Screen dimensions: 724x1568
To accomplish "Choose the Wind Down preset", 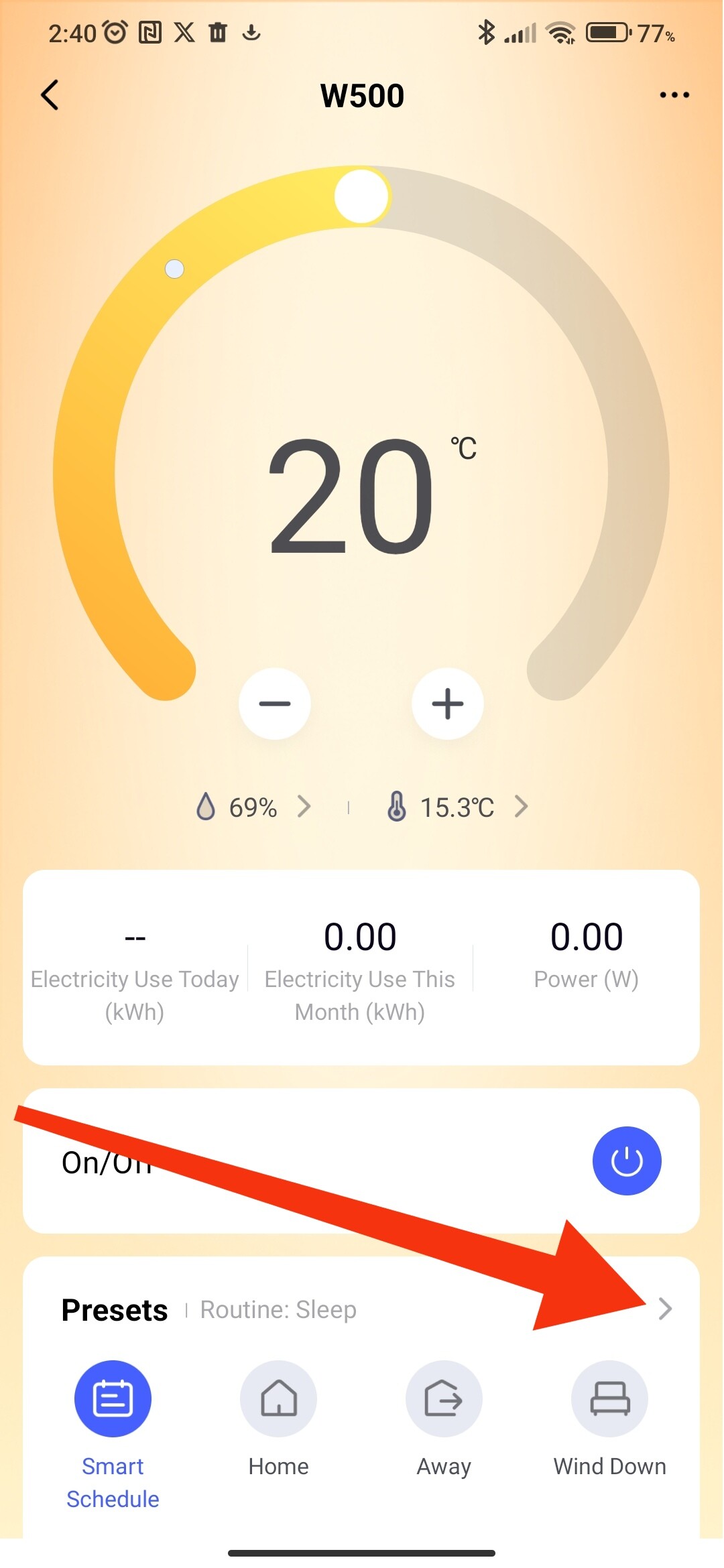I will pyautogui.click(x=609, y=1399).
